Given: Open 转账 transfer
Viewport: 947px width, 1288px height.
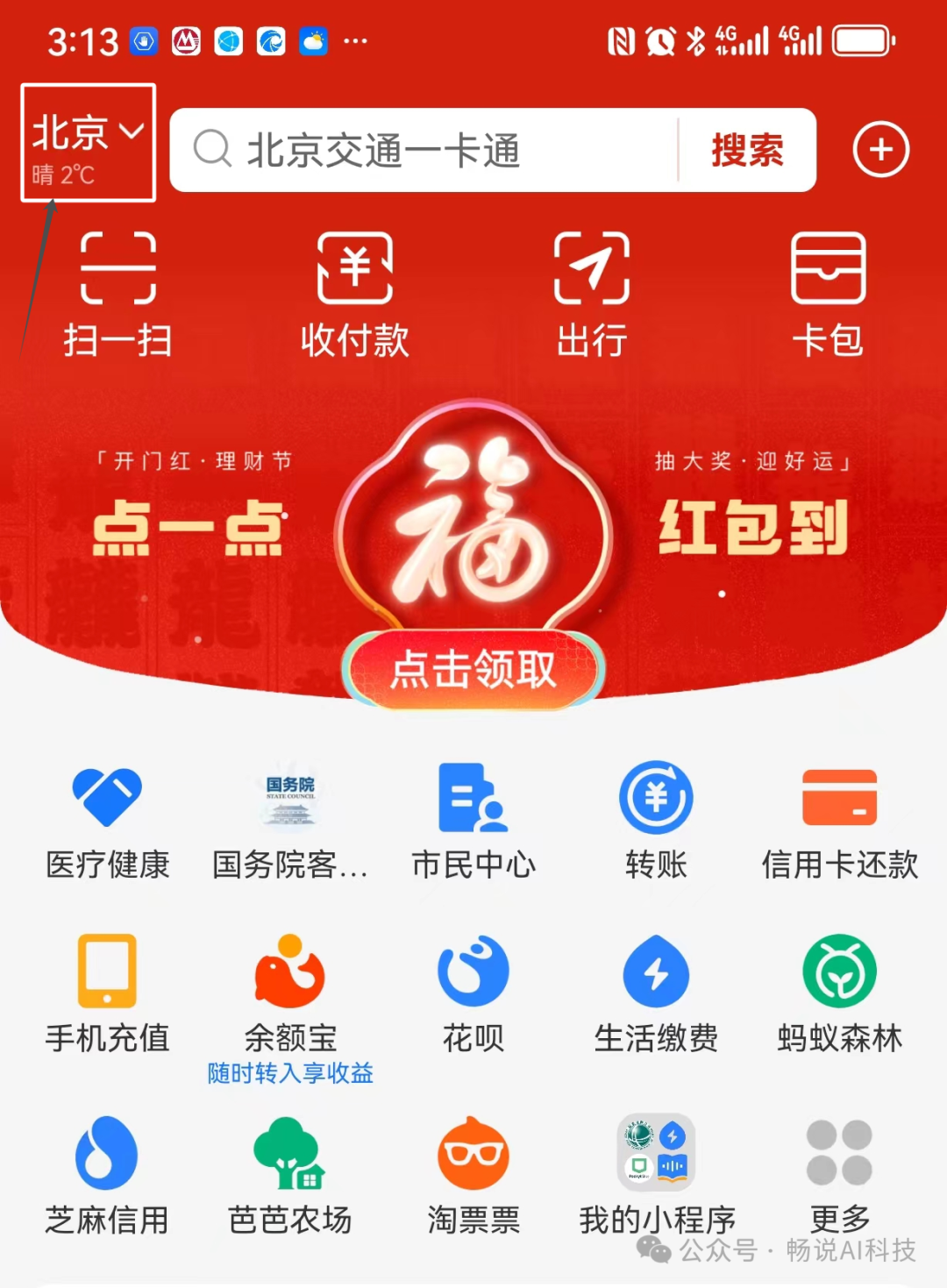Looking at the screenshot, I should point(656,820).
